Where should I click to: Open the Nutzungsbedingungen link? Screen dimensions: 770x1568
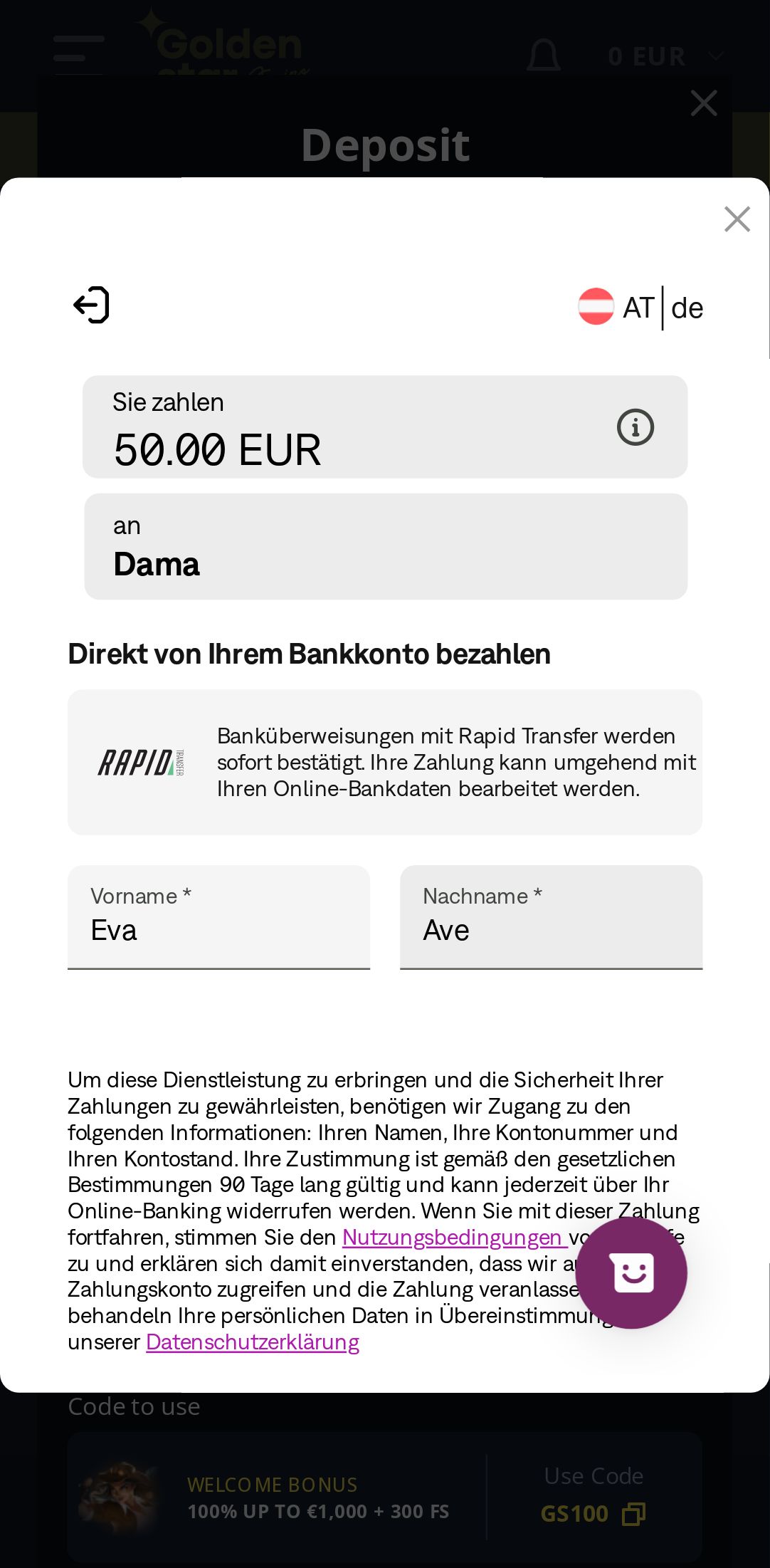coord(453,1238)
